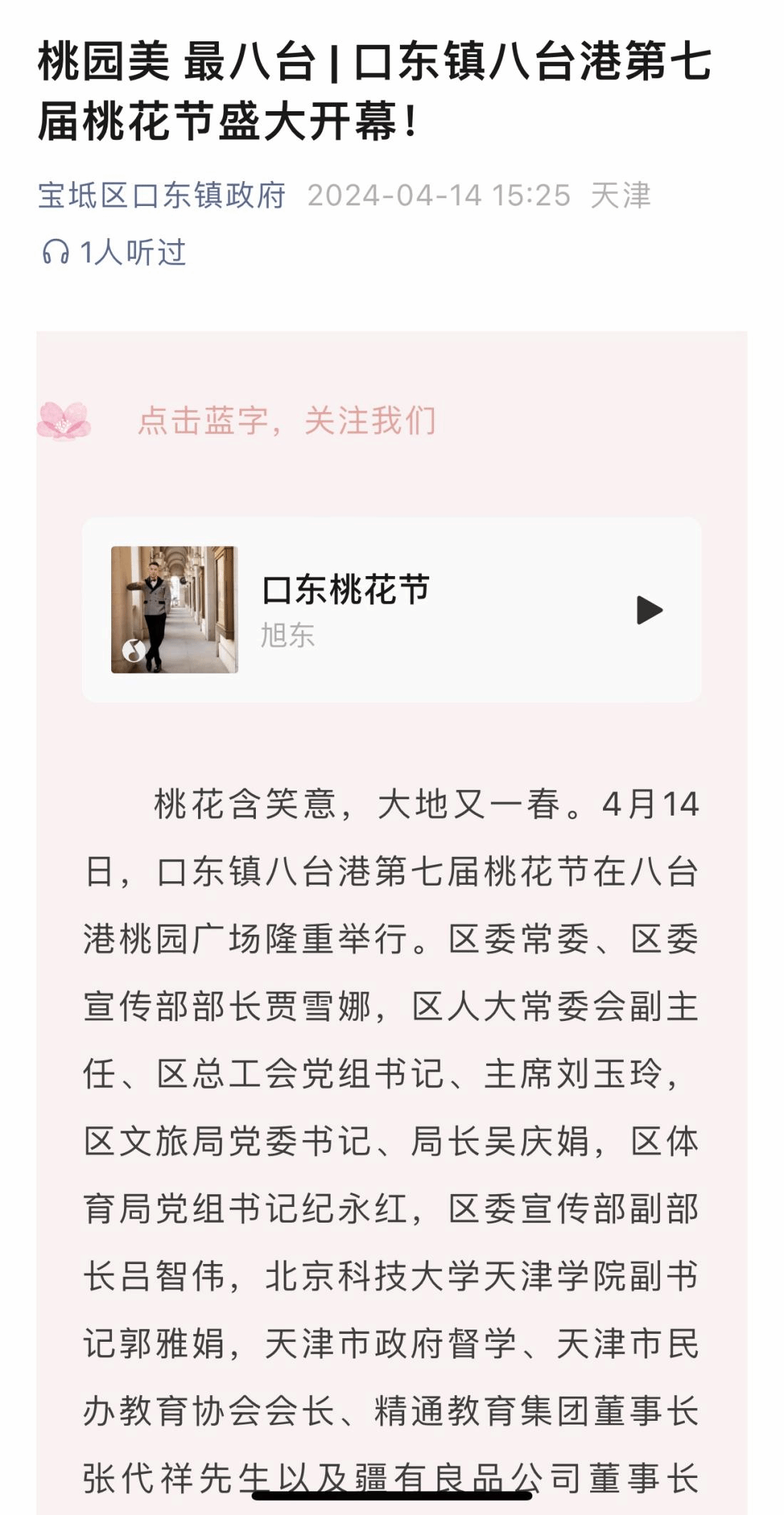
Task: Open the 宝坻区口东镇政府 account link
Action: [162, 195]
